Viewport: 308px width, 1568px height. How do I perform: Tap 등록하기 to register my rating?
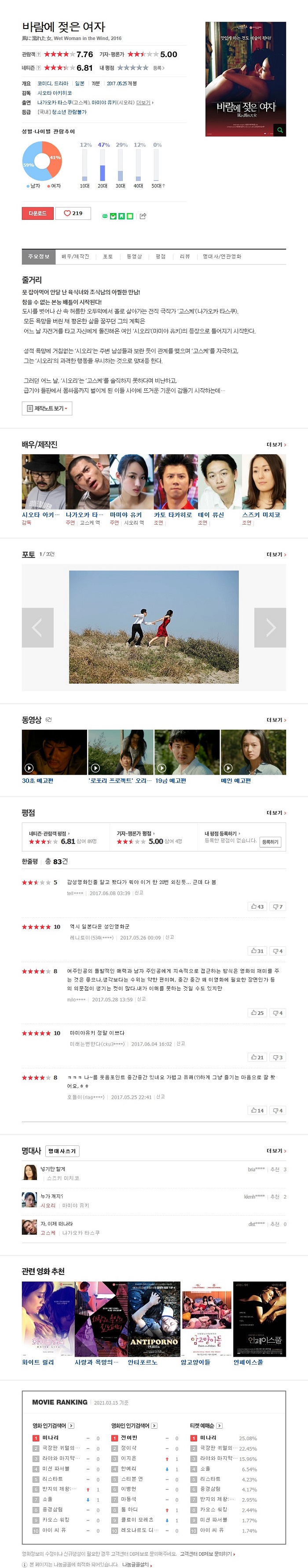pyautogui.click(x=270, y=842)
